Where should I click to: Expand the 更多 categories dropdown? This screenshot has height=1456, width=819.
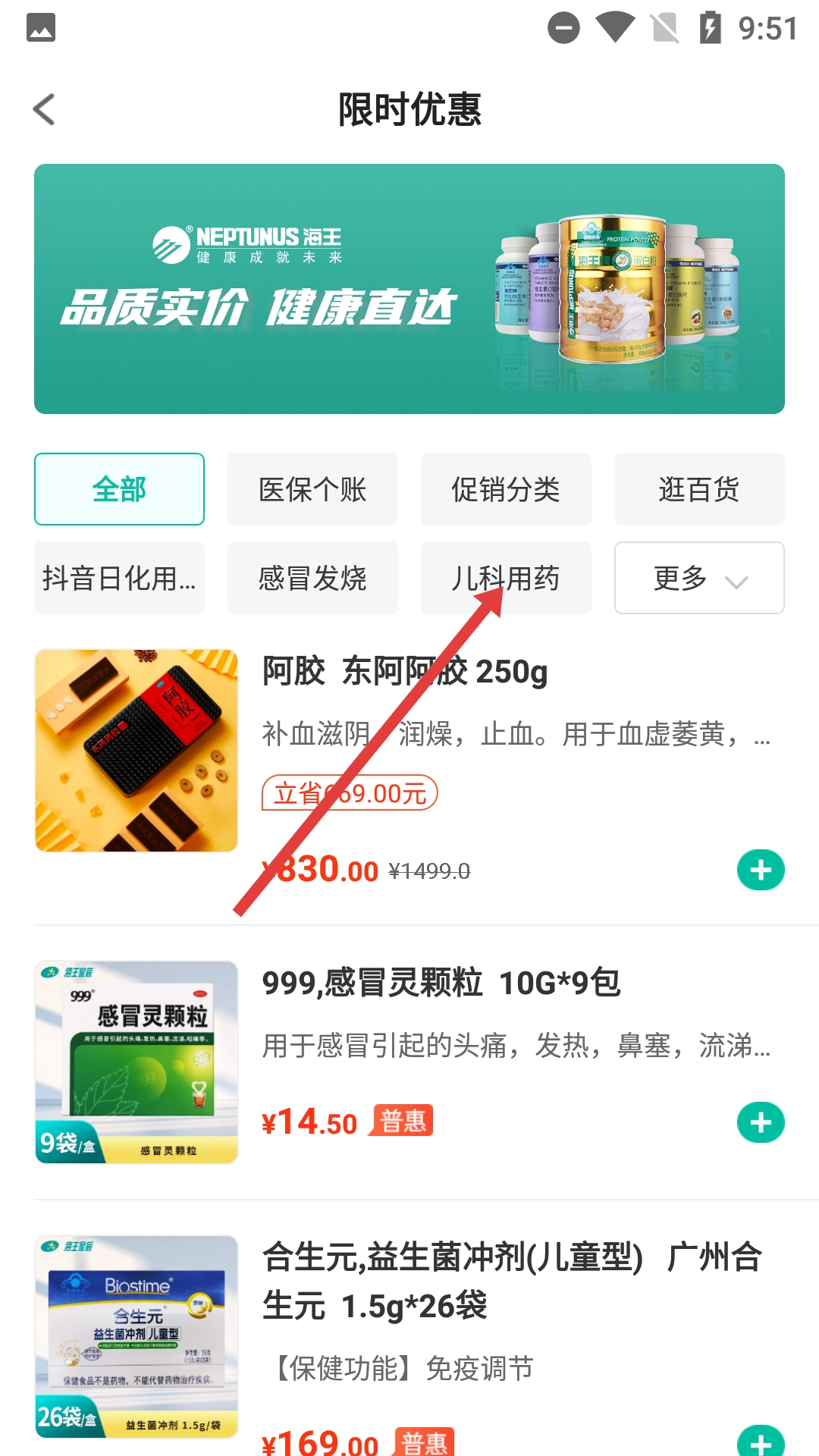[699, 578]
